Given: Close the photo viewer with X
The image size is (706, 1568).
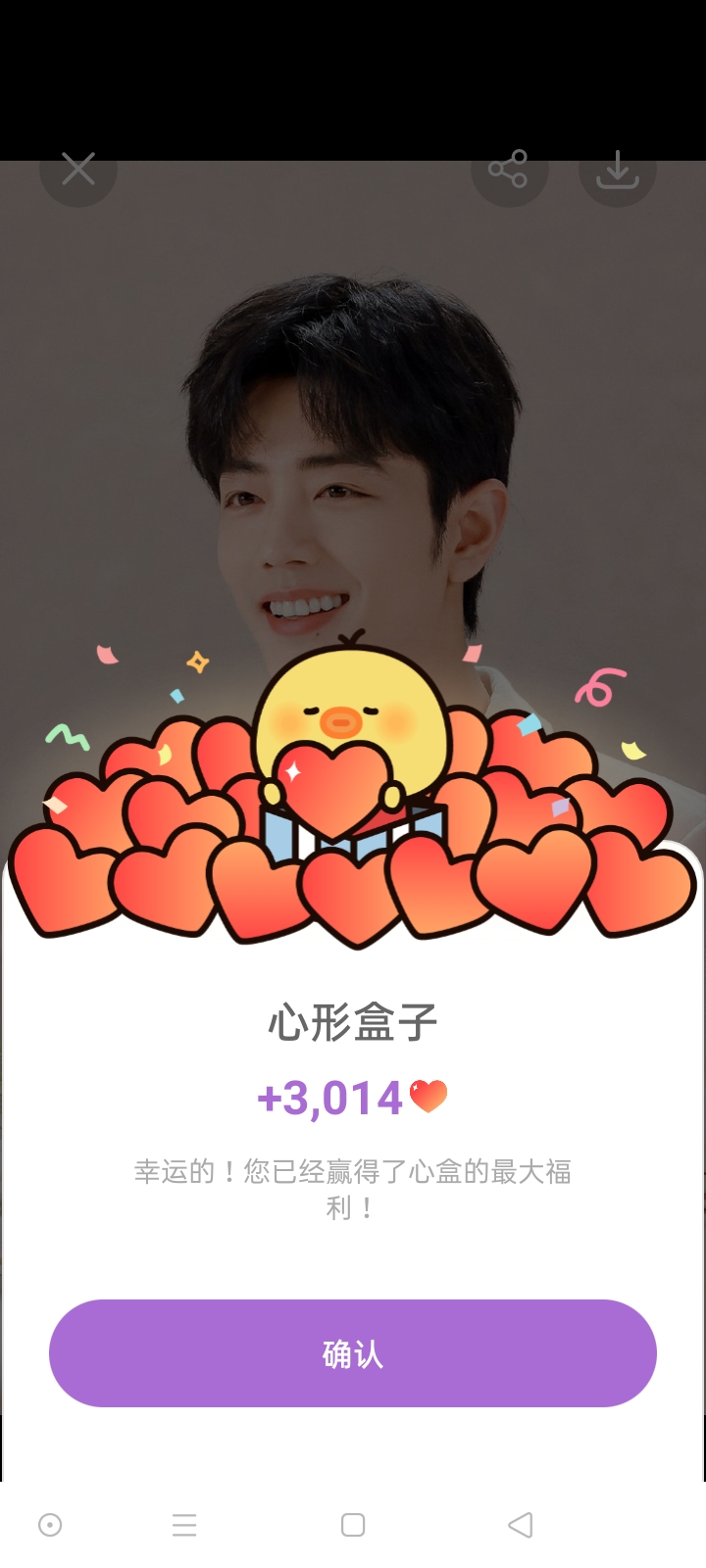Looking at the screenshot, I should point(78,170).
